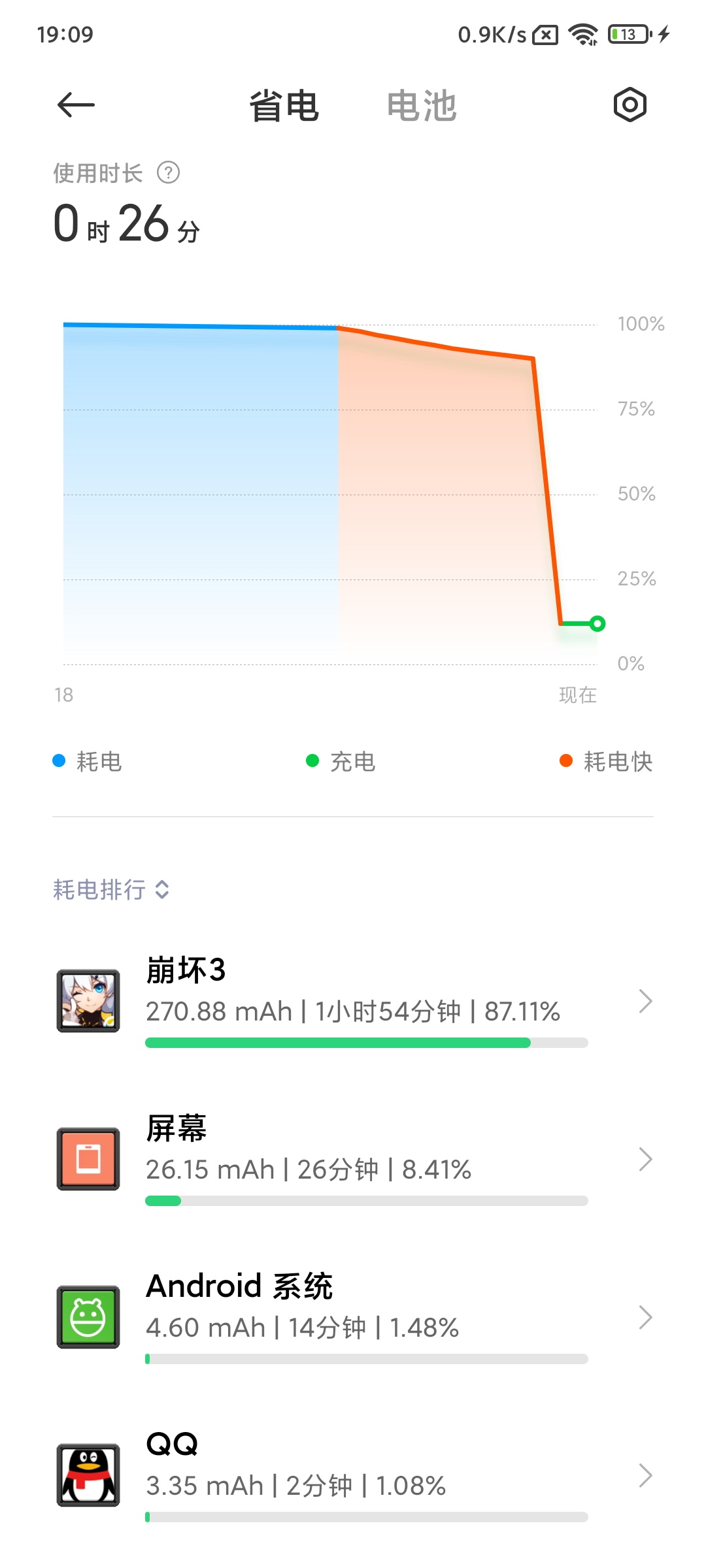Open the hexagon settings icon

point(630,105)
